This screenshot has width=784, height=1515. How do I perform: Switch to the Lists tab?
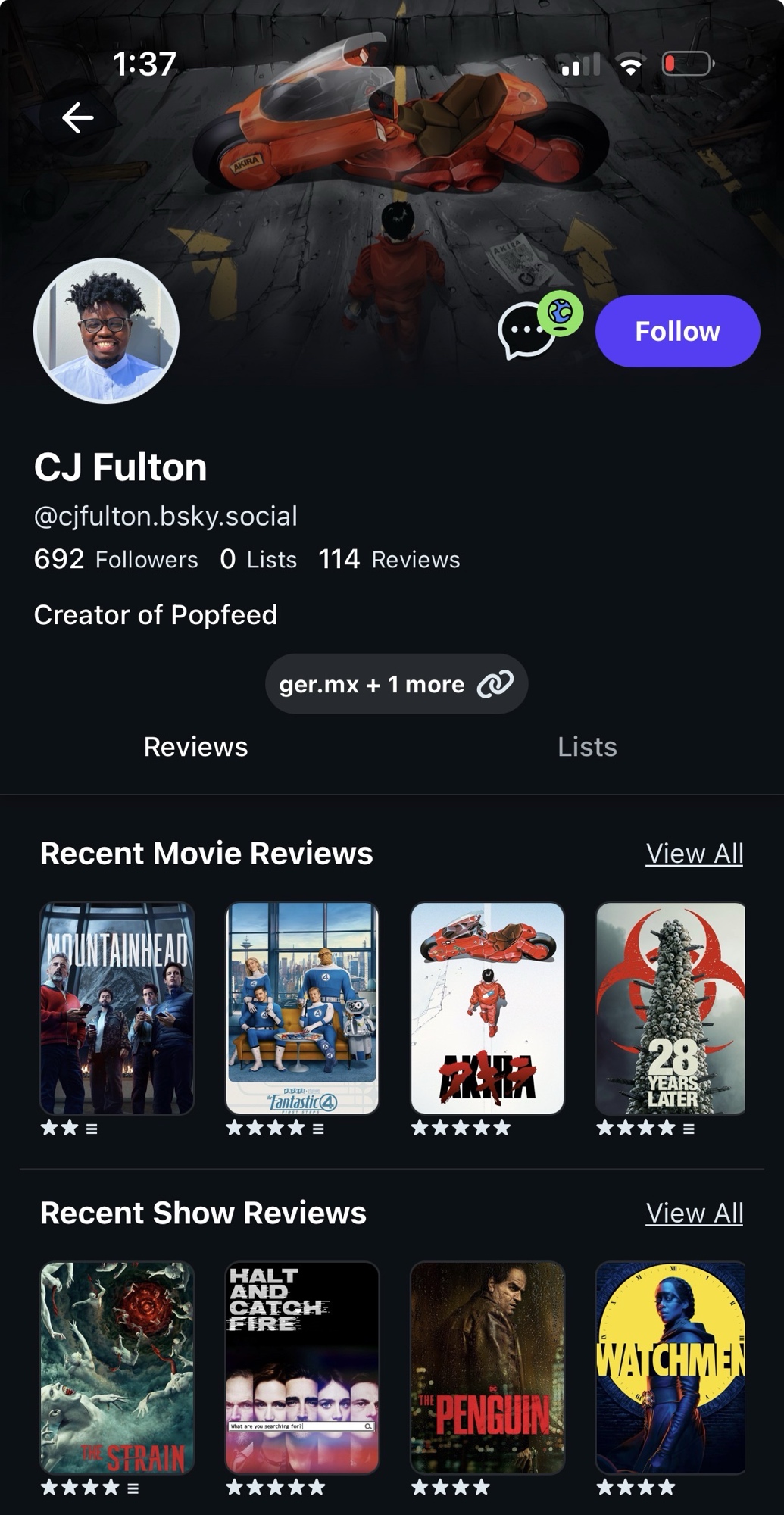coord(587,747)
